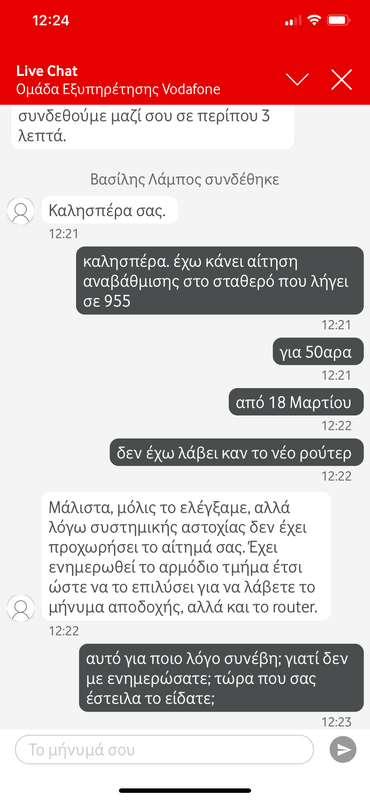Tap the message input field
Viewport: 370px width, 800px height.
click(164, 749)
